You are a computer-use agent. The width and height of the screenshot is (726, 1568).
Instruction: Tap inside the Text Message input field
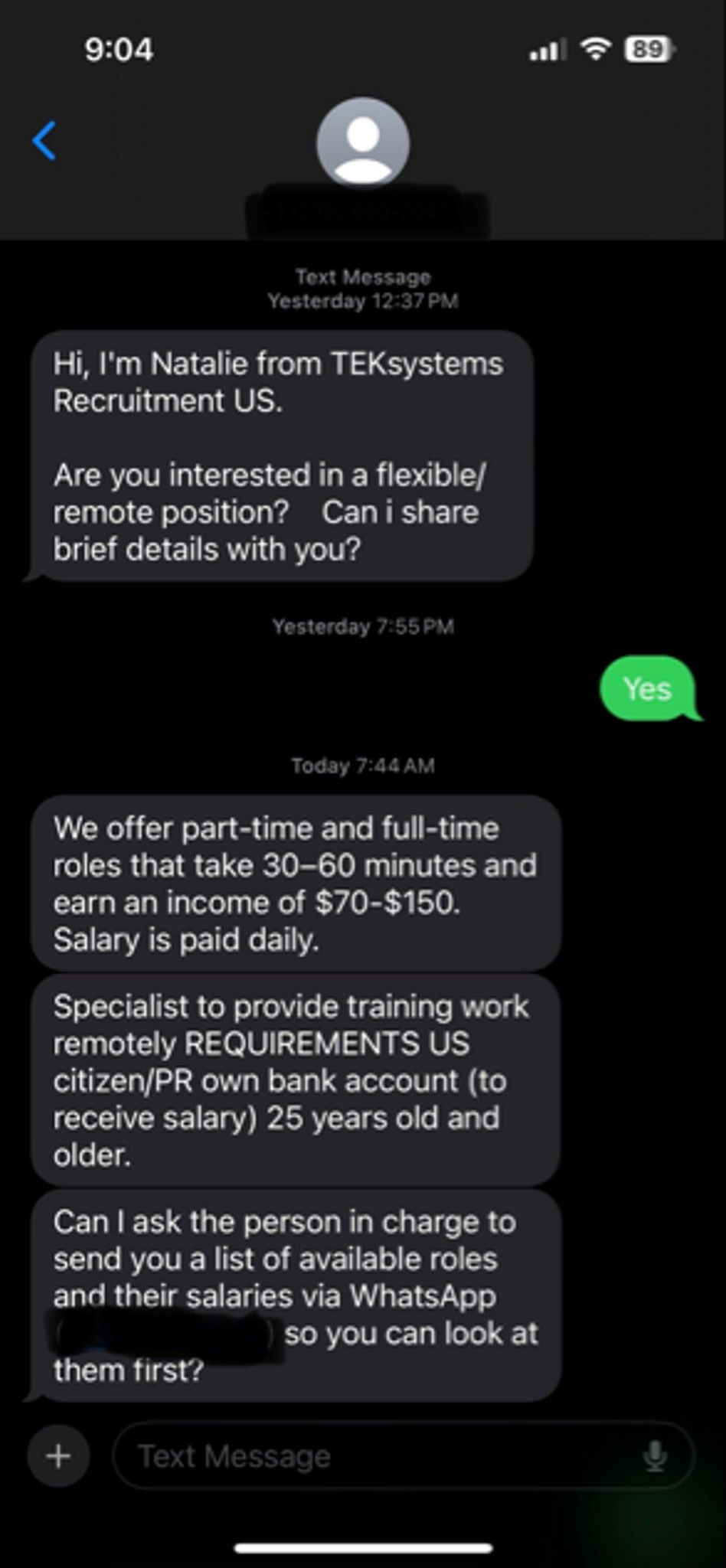pyautogui.click(x=345, y=1457)
